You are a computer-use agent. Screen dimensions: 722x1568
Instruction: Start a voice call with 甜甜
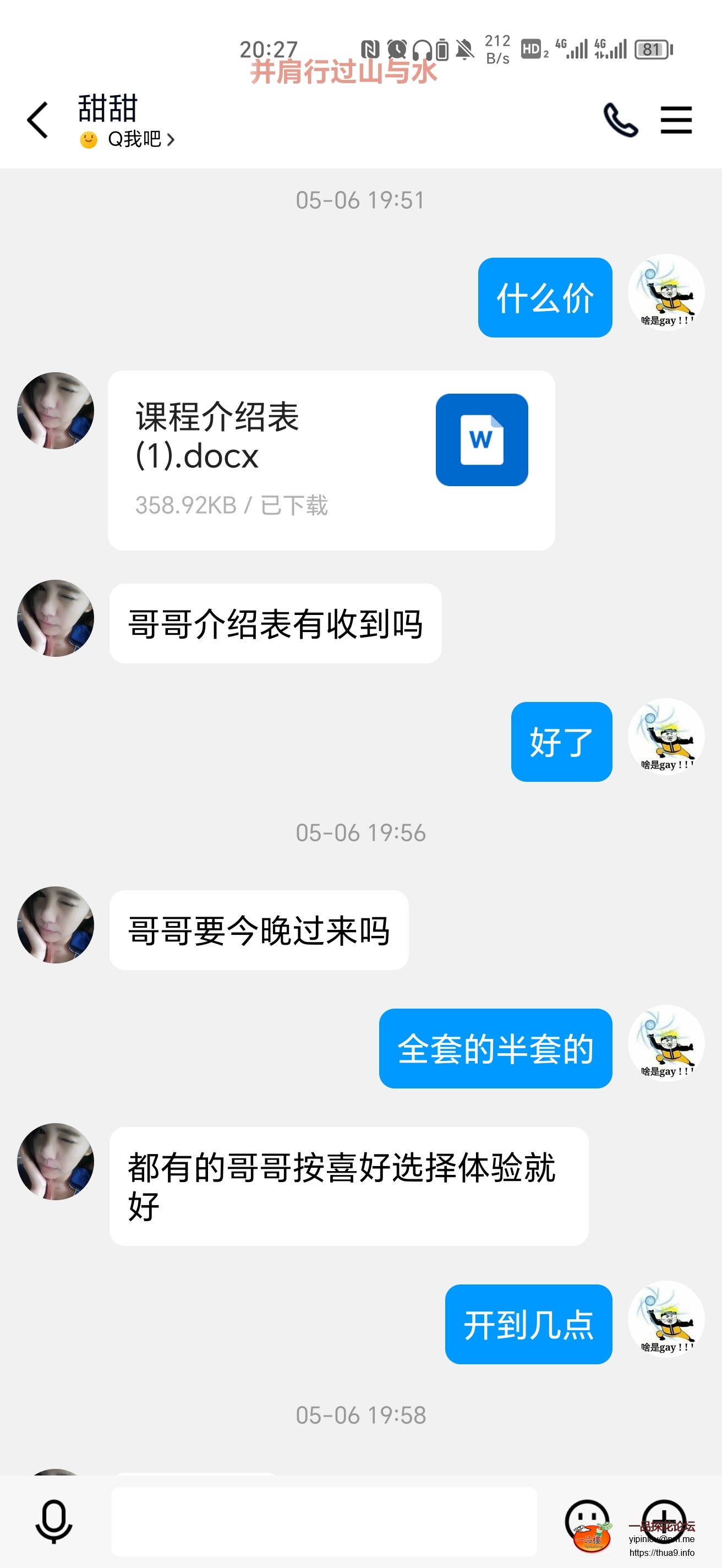click(621, 119)
